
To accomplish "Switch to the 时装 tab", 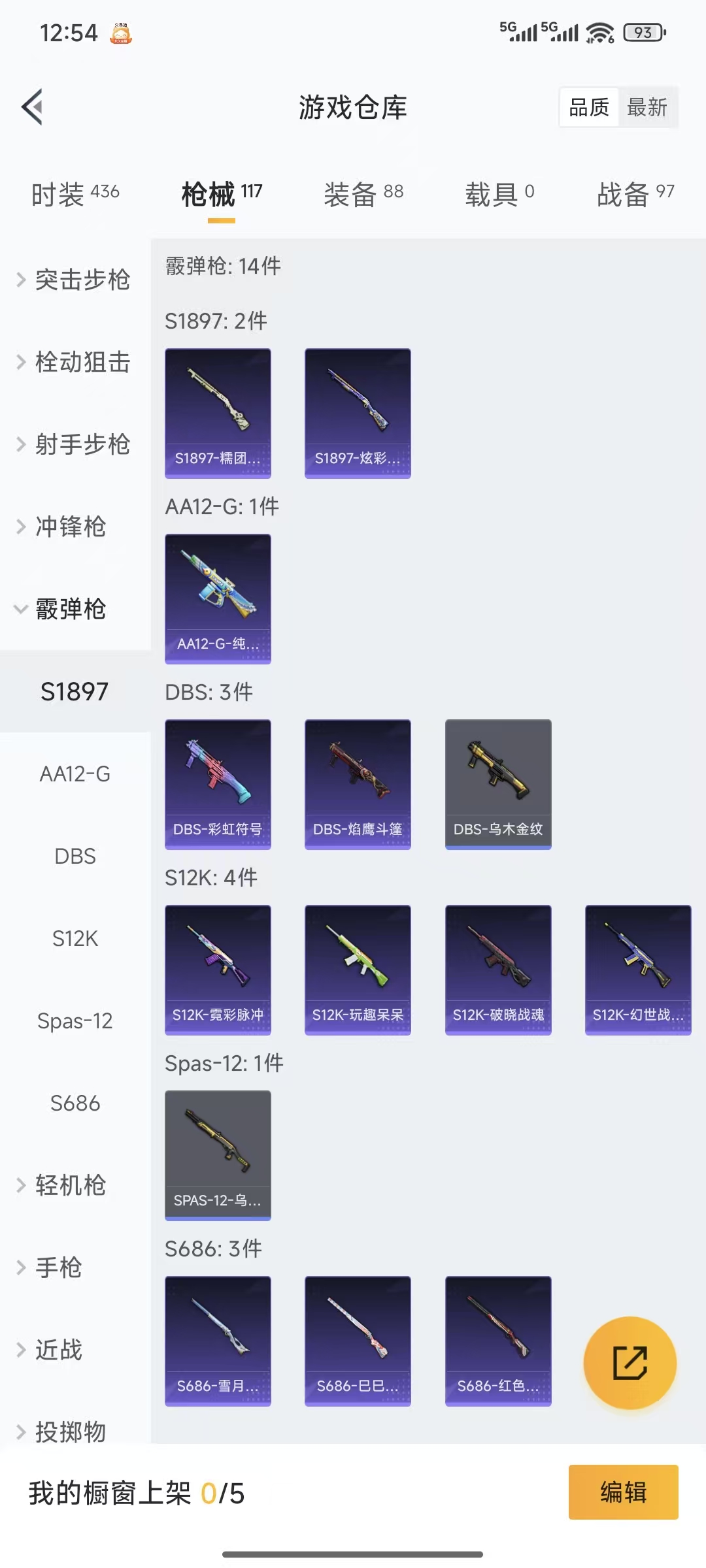I will pos(75,194).
